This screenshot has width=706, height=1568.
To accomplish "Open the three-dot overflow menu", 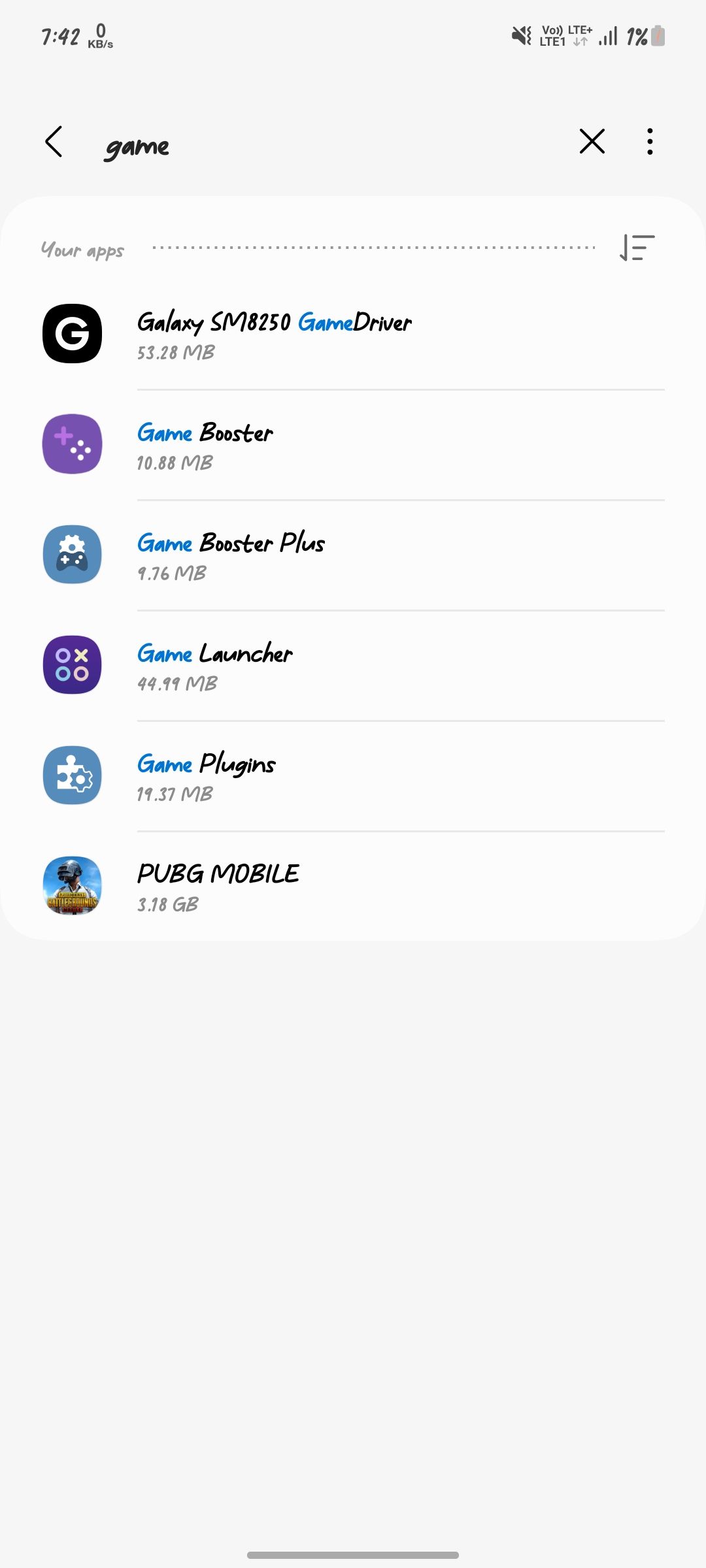I will tap(649, 141).
